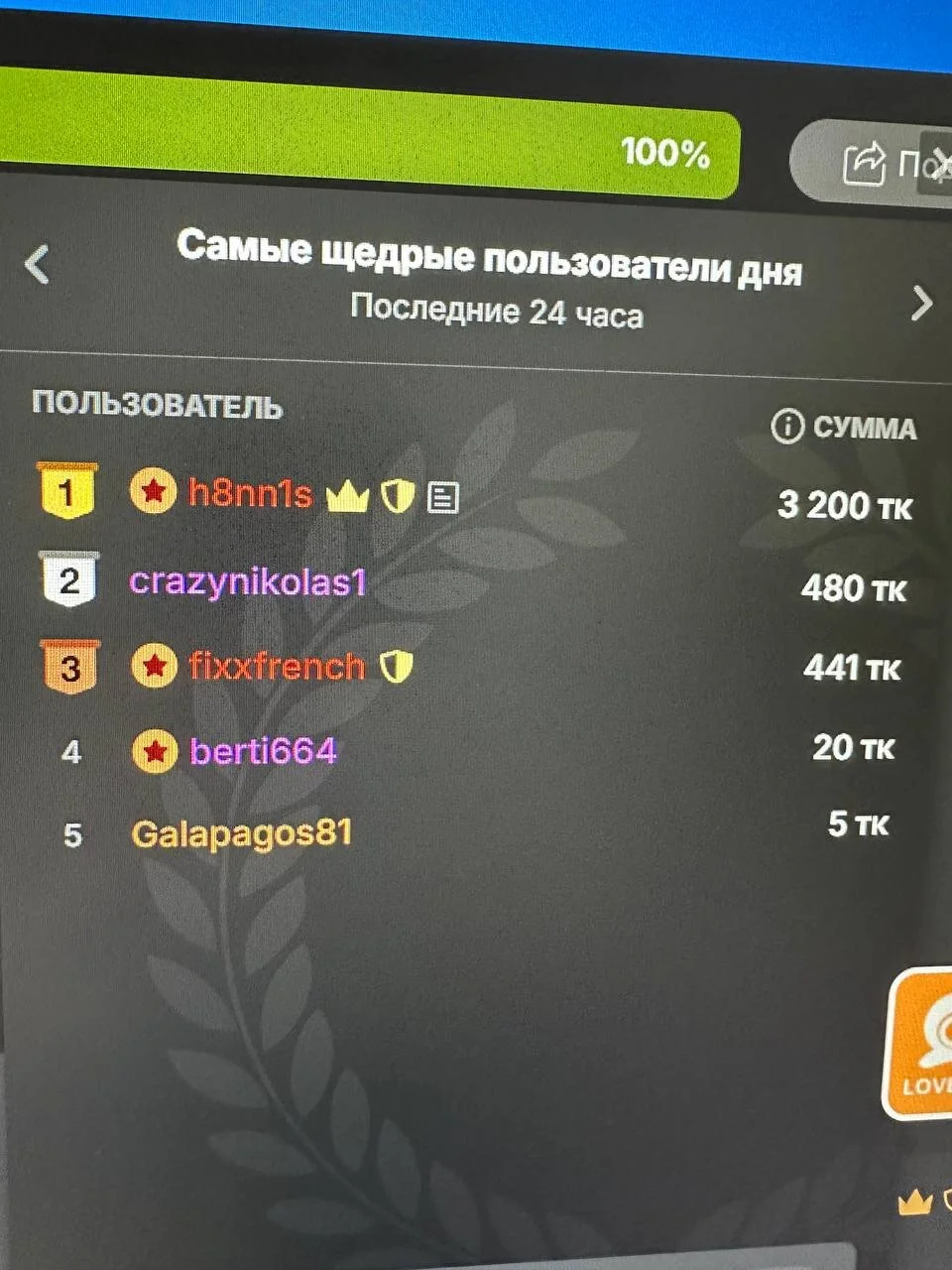Go to the previous leaderboard with the left arrow

tap(38, 264)
